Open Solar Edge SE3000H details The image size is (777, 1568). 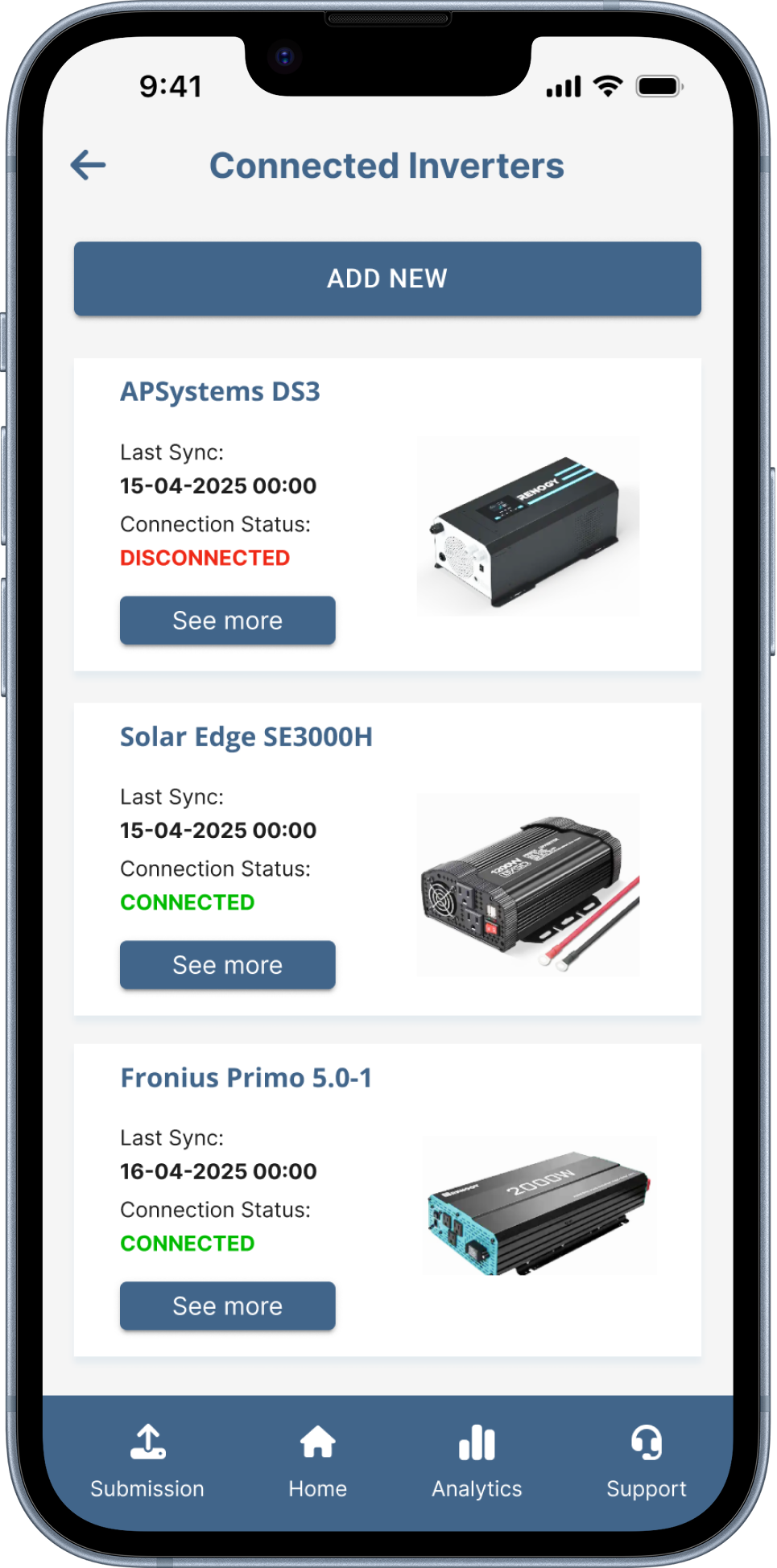227,964
